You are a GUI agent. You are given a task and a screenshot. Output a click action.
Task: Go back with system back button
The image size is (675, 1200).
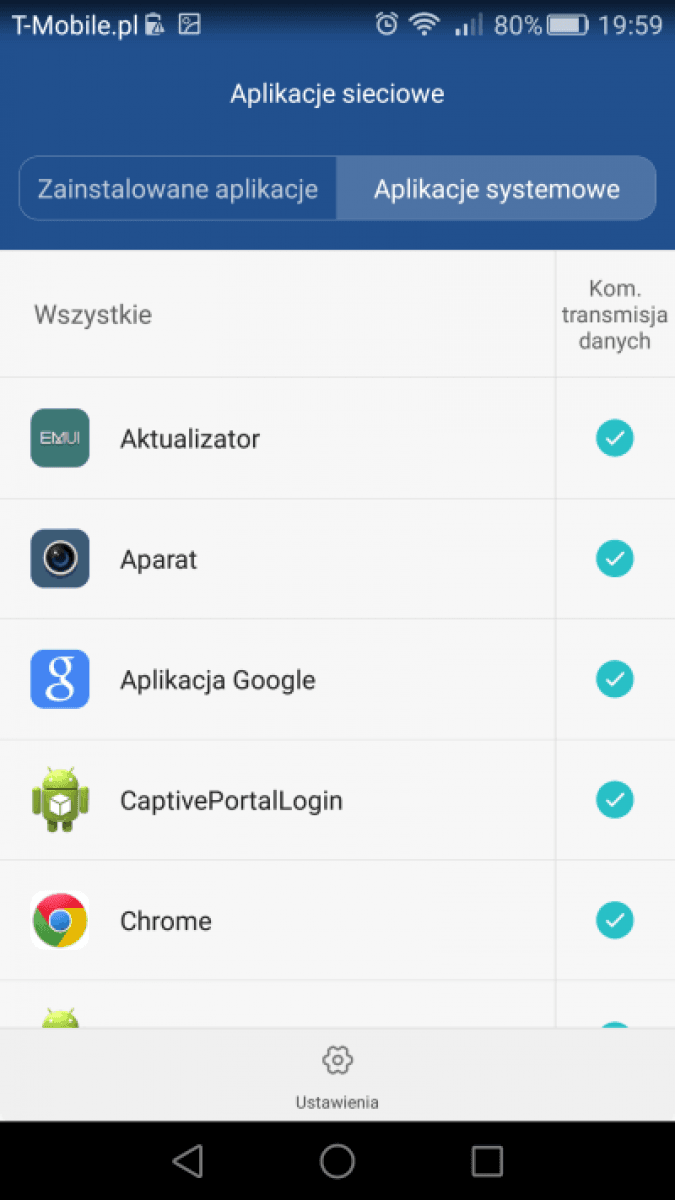point(187,1160)
